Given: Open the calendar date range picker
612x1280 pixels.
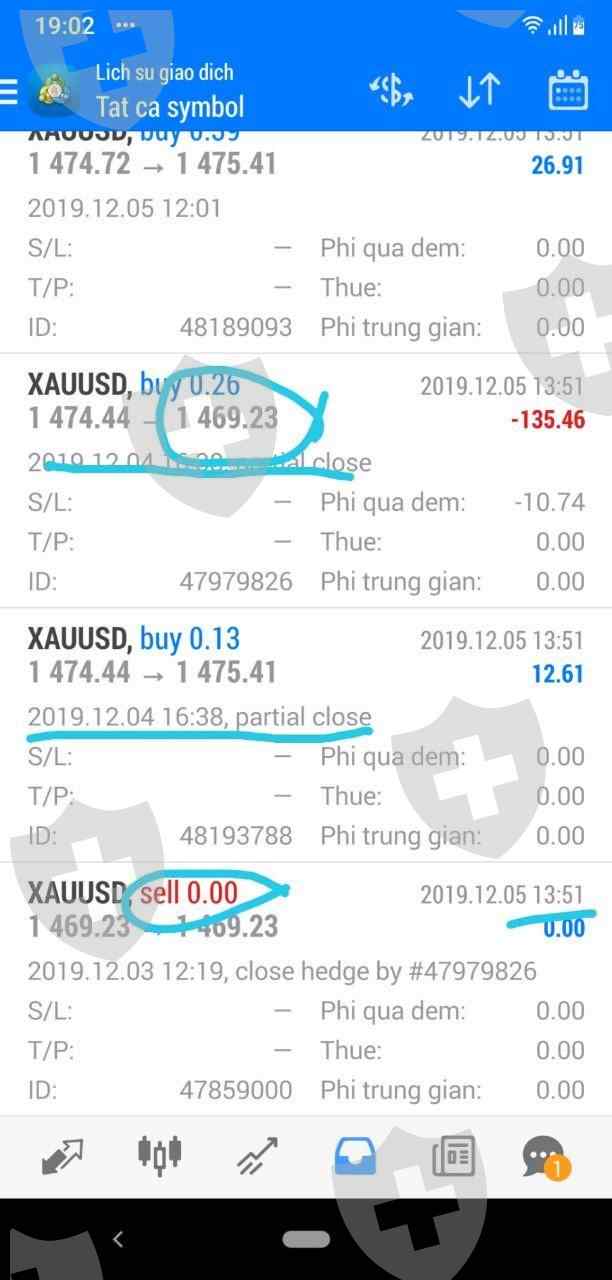Looking at the screenshot, I should pos(568,91).
